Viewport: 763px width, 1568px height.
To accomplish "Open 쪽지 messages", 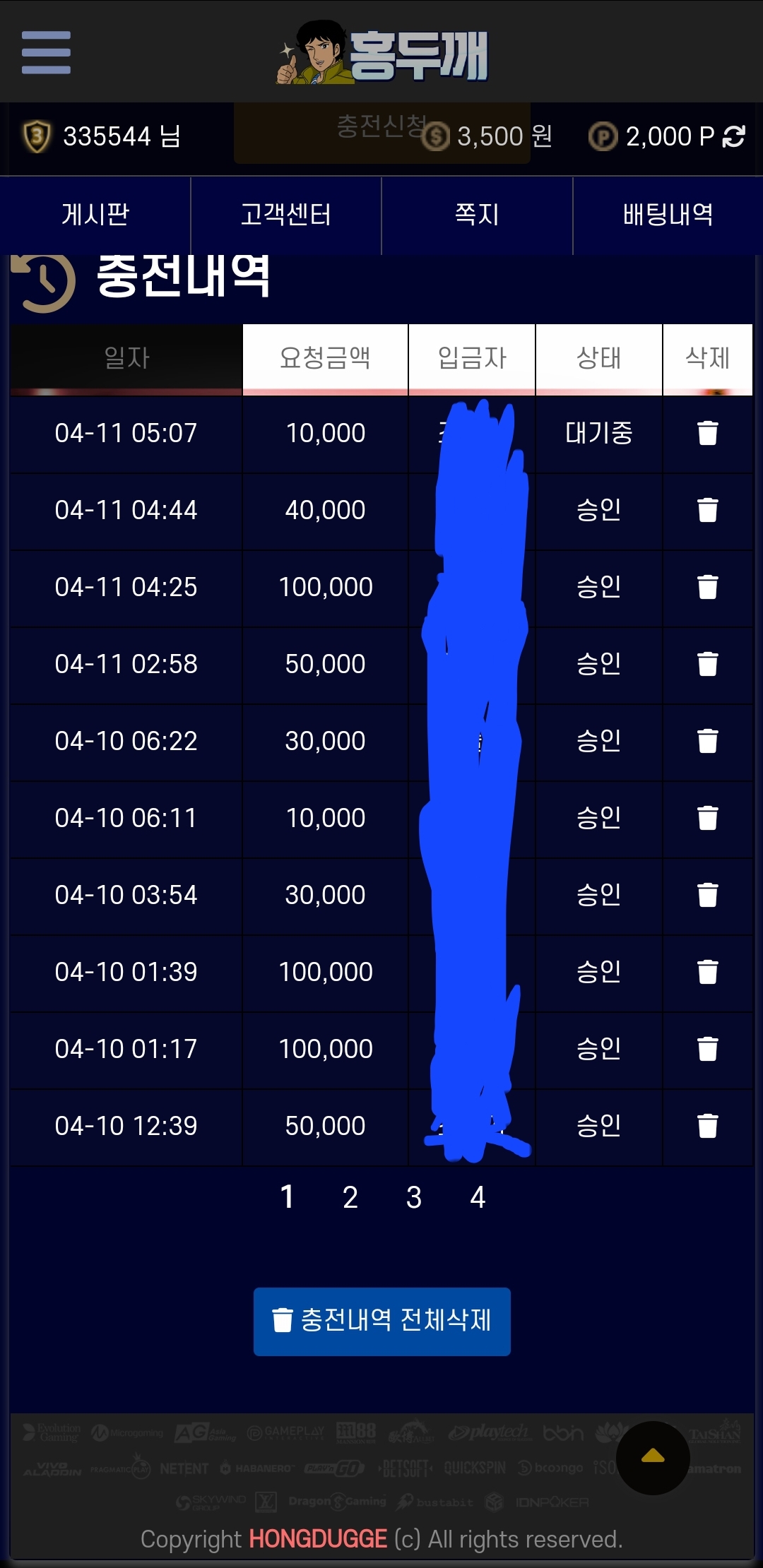I will coord(477,215).
